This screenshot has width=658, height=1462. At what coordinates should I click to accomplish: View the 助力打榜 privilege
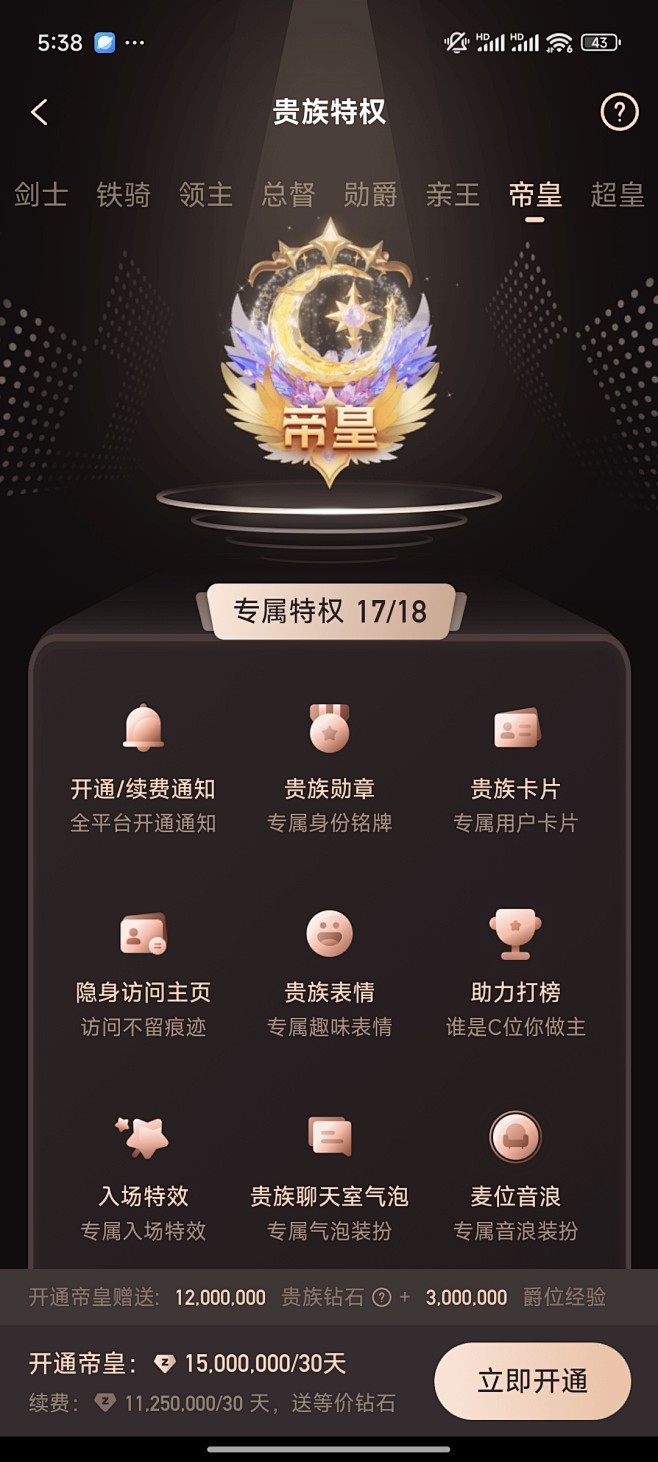[515, 973]
